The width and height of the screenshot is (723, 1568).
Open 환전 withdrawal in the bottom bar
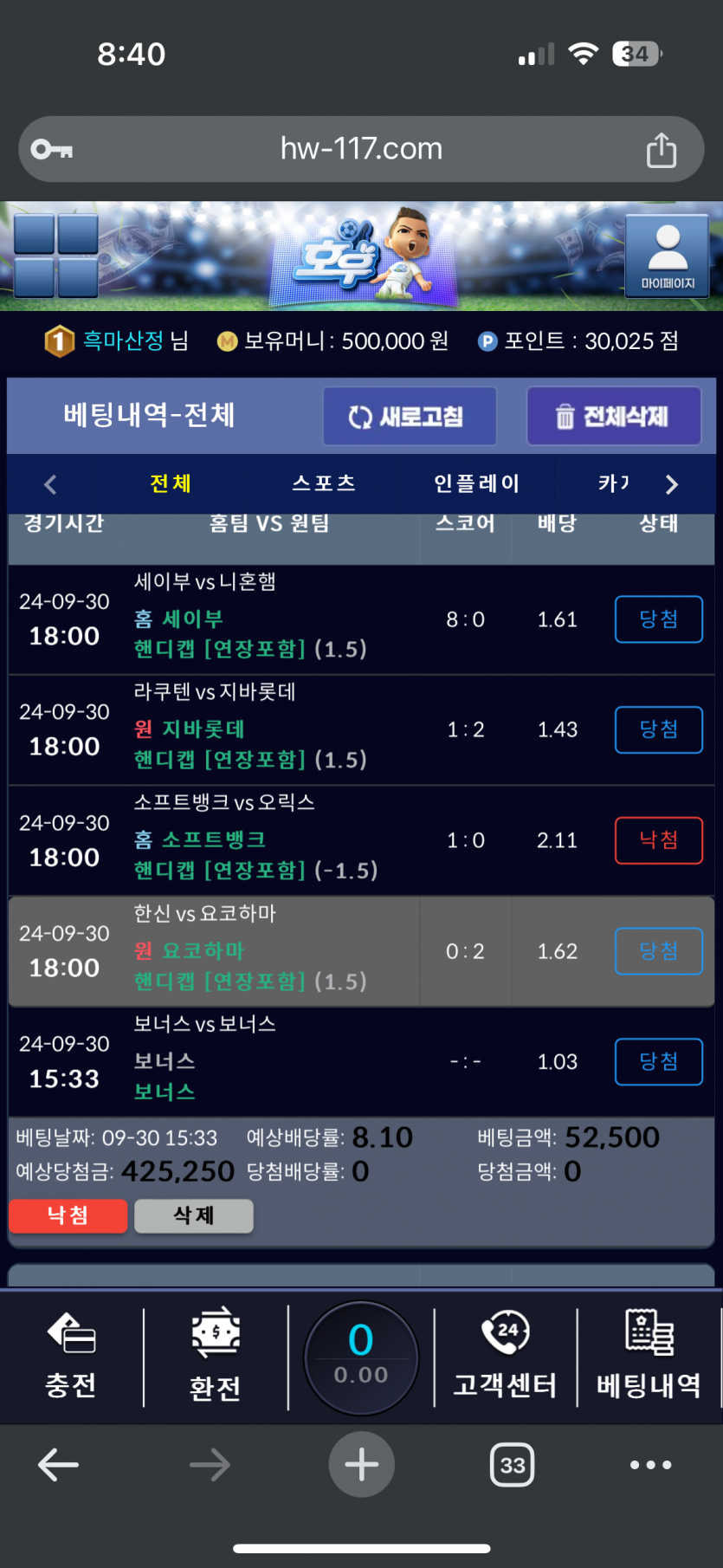point(216,1357)
